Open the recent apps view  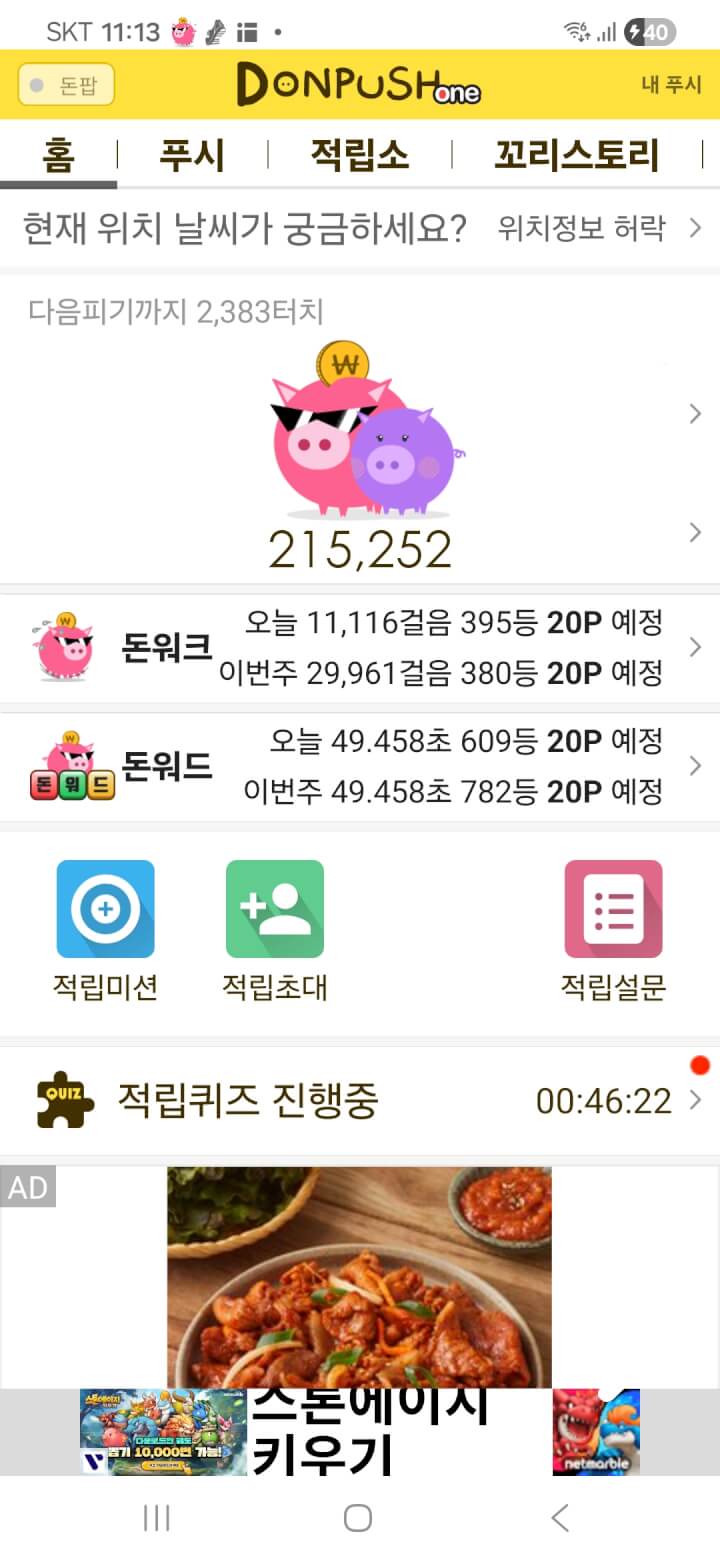click(157, 1518)
